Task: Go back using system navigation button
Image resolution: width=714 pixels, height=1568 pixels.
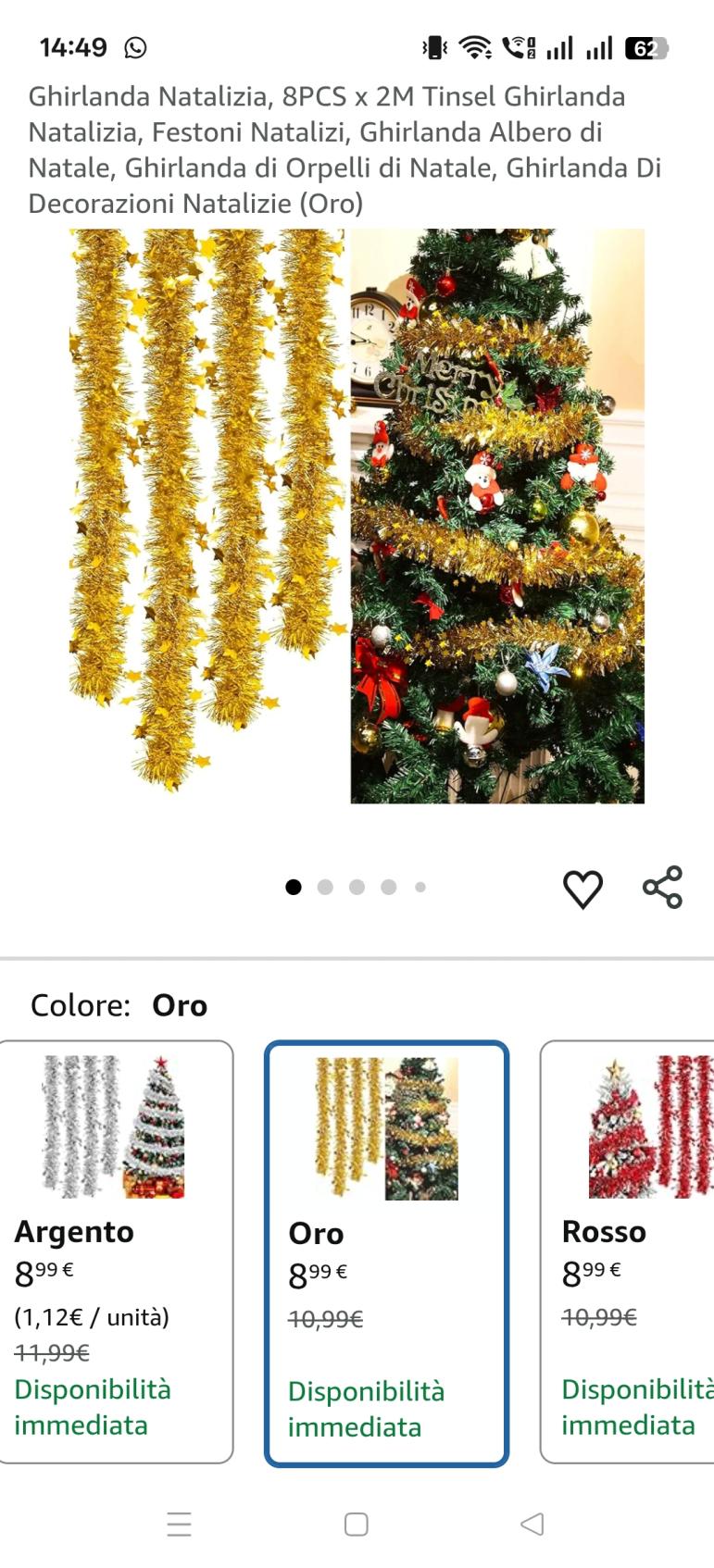Action: click(x=532, y=1524)
